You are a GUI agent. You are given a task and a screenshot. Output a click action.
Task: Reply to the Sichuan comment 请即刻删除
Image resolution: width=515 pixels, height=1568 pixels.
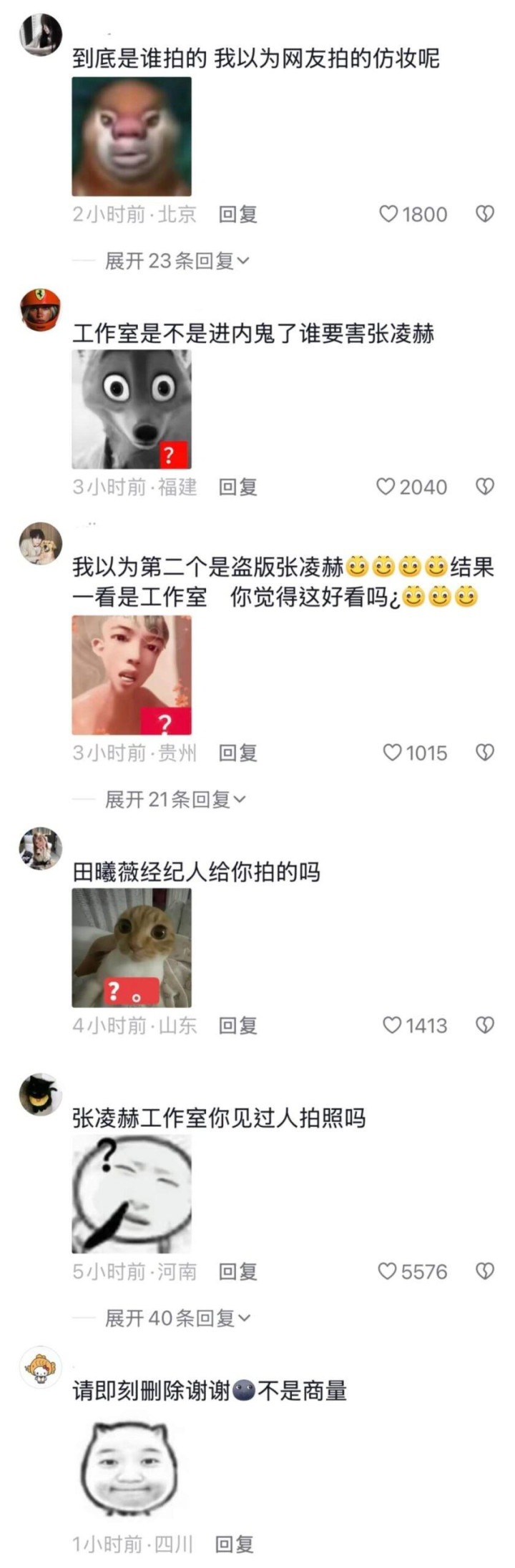235,1544
